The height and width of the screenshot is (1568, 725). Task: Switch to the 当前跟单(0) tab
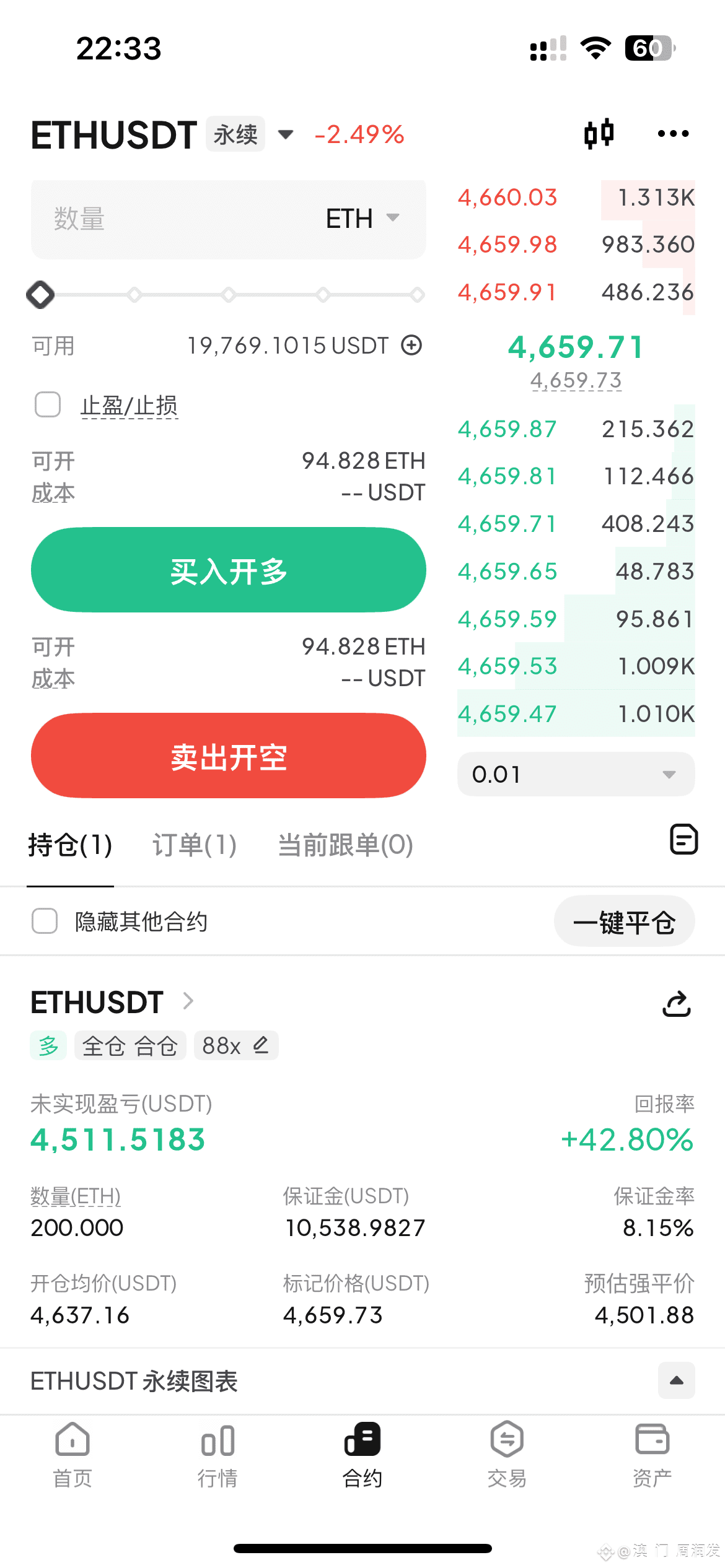coord(345,845)
